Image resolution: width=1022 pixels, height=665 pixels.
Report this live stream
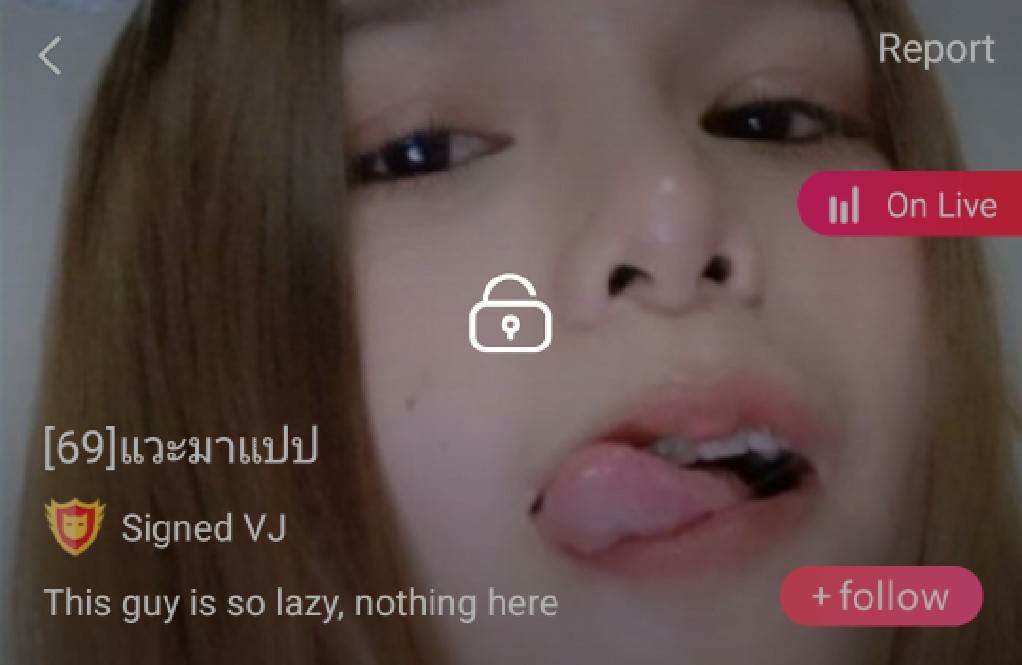(x=936, y=49)
